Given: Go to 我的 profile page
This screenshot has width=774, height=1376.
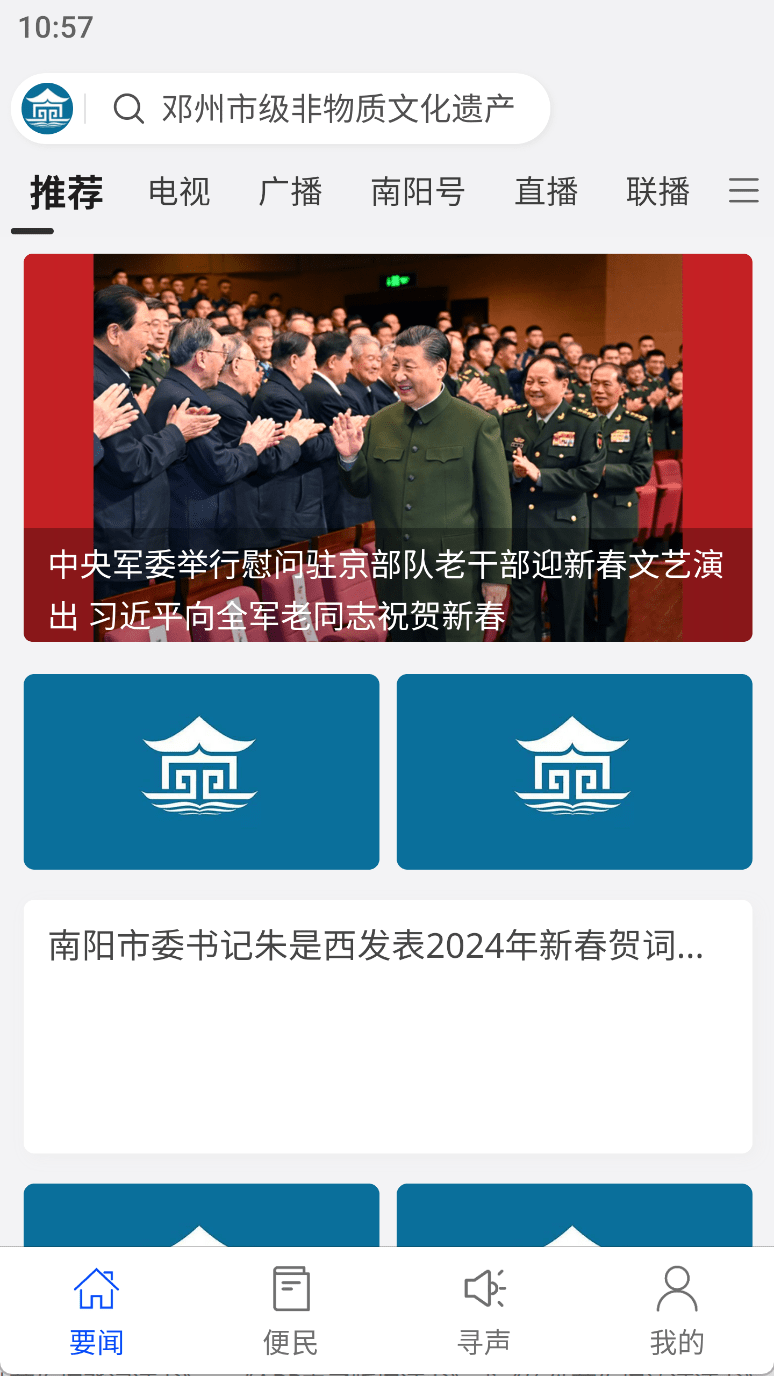Looking at the screenshot, I should (677, 1310).
